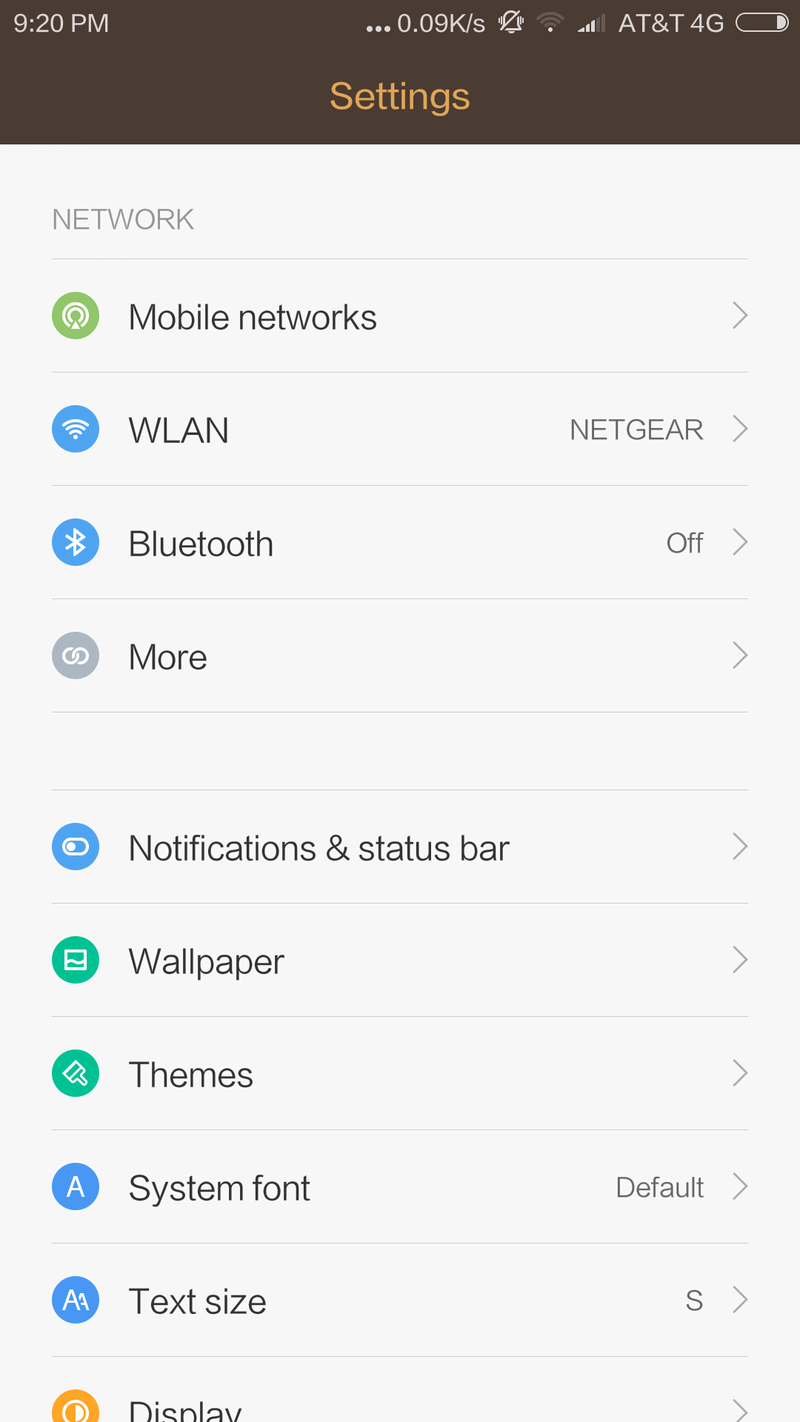Viewport: 800px width, 1422px height.
Task: Change the System font setting
Action: (x=400, y=1186)
